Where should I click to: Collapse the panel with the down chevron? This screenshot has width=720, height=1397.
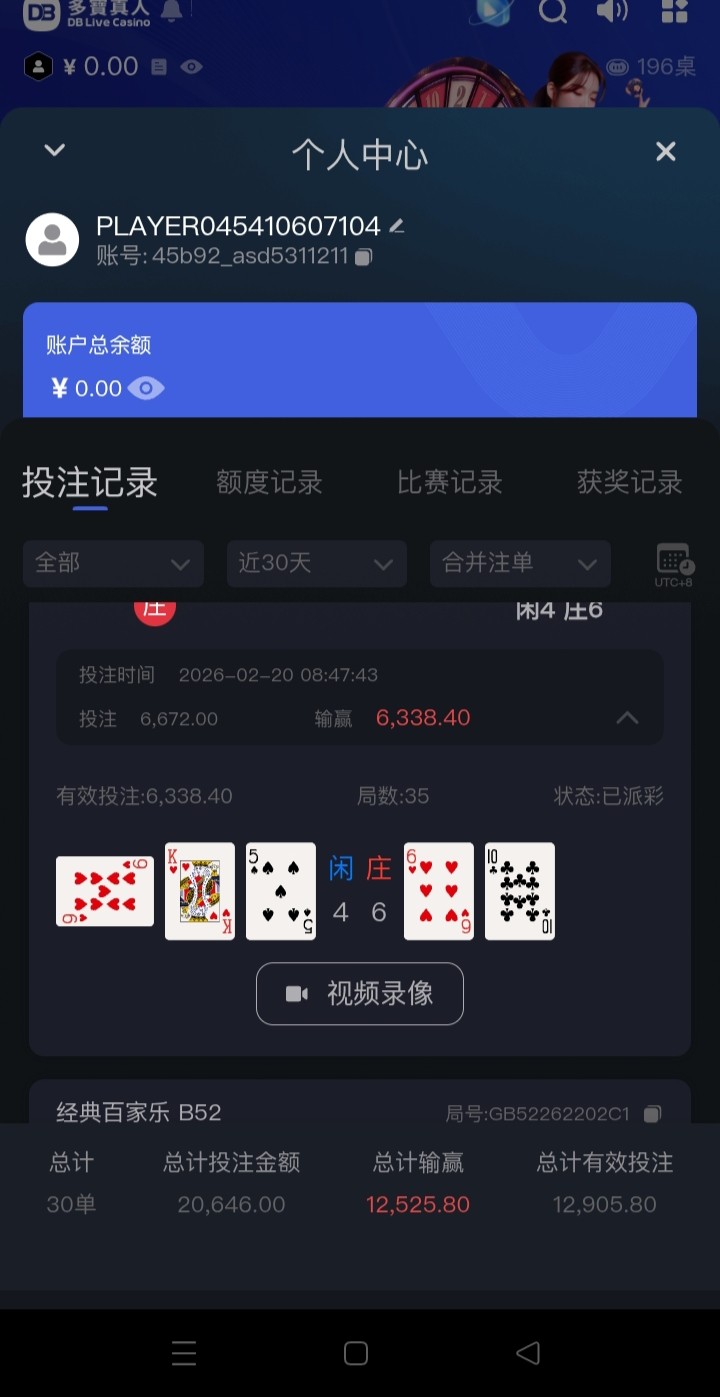point(54,150)
